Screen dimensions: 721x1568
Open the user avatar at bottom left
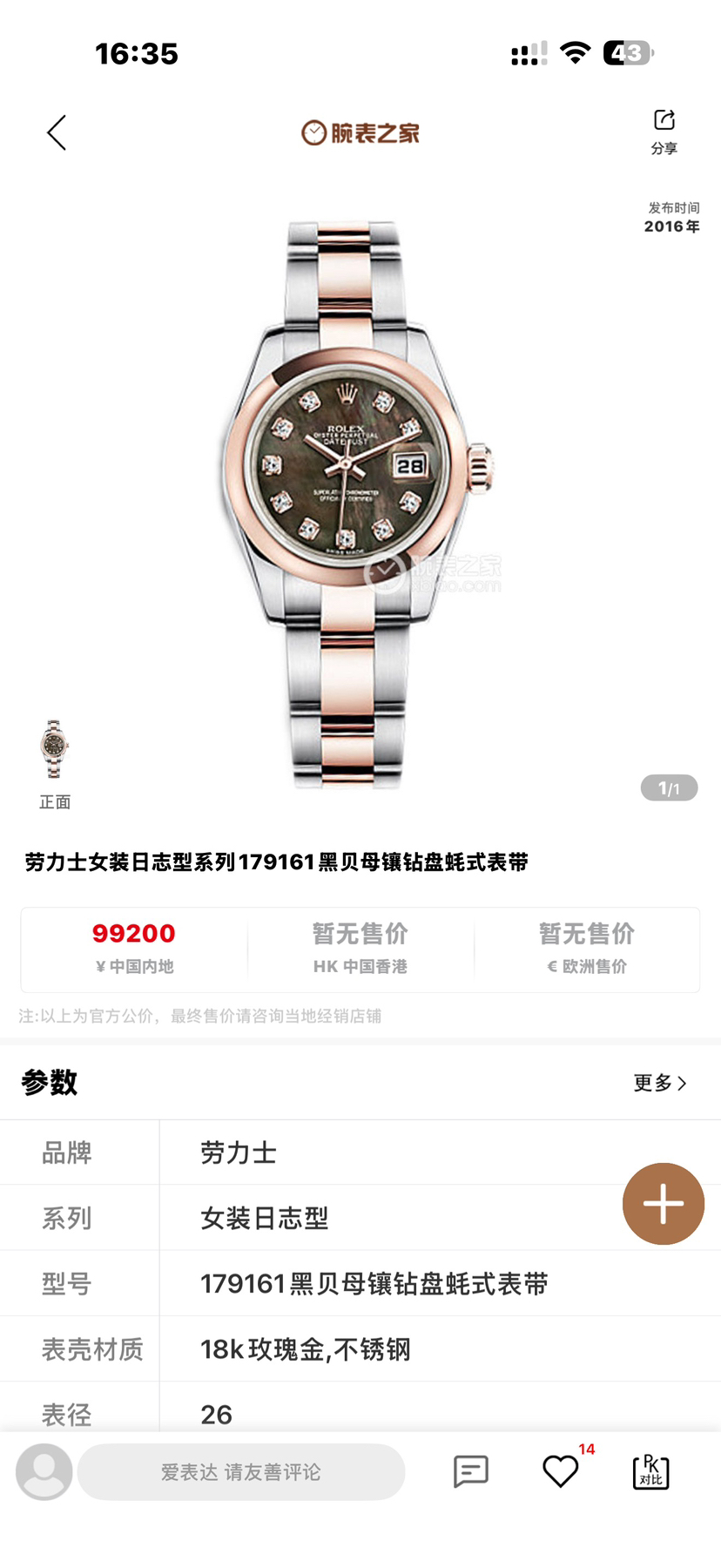(44, 1471)
